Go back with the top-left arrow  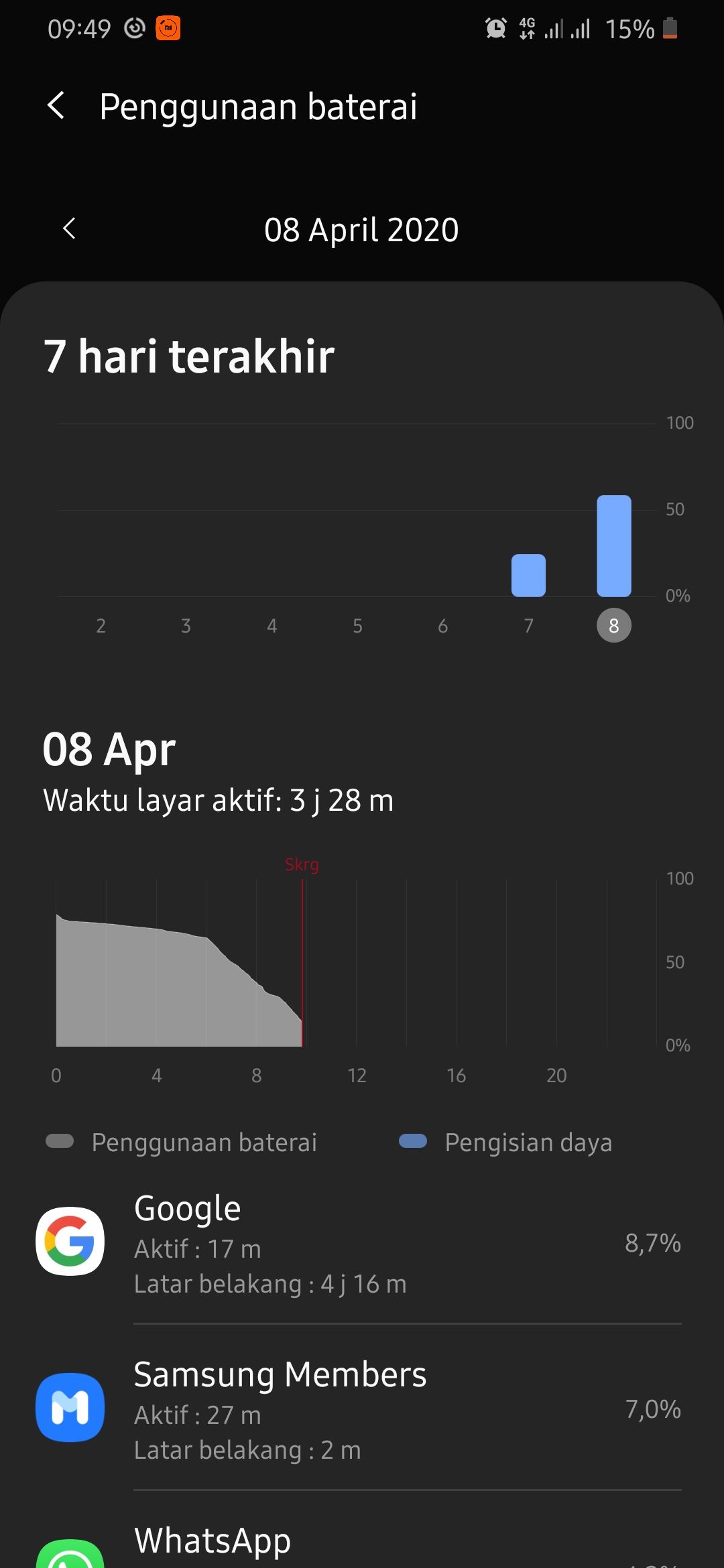56,105
